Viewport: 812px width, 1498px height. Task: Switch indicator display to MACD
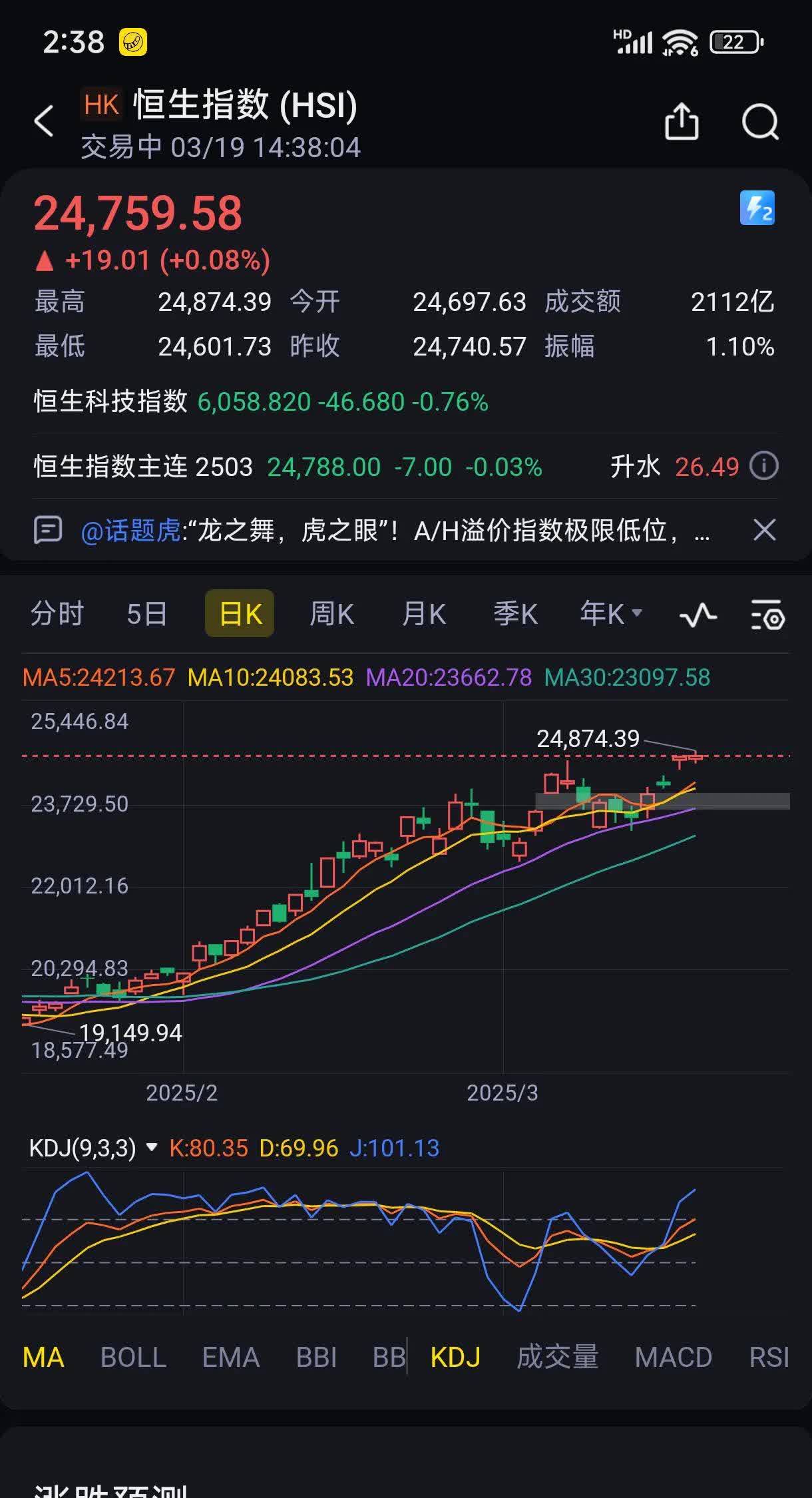674,1357
